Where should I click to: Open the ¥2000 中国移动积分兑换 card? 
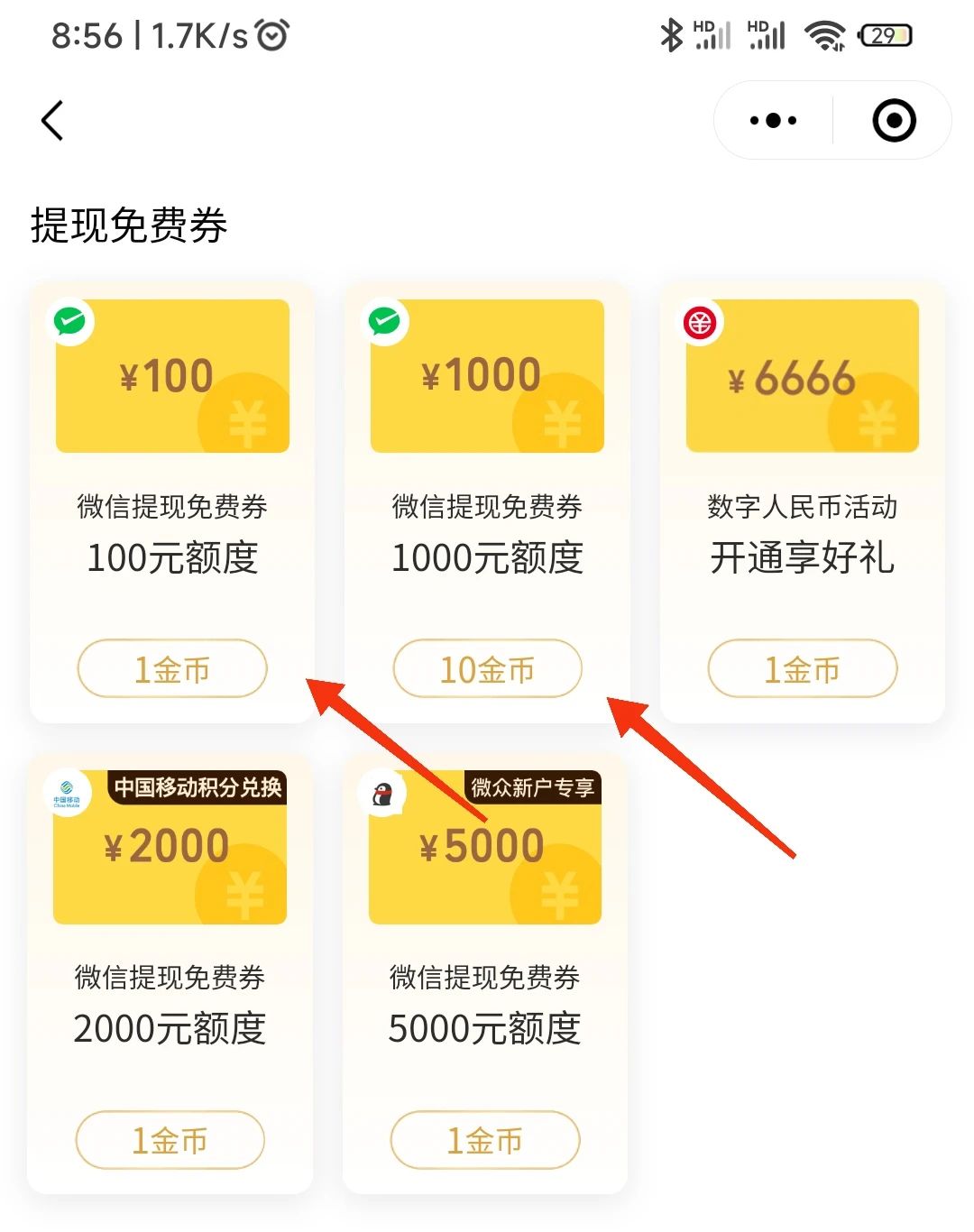[170, 849]
